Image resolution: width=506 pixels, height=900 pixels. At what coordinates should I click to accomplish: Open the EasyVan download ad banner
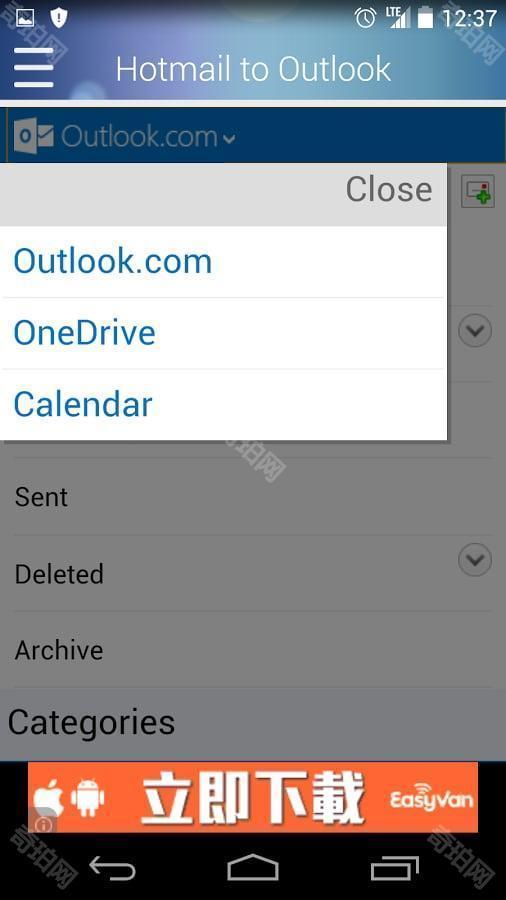(252, 797)
